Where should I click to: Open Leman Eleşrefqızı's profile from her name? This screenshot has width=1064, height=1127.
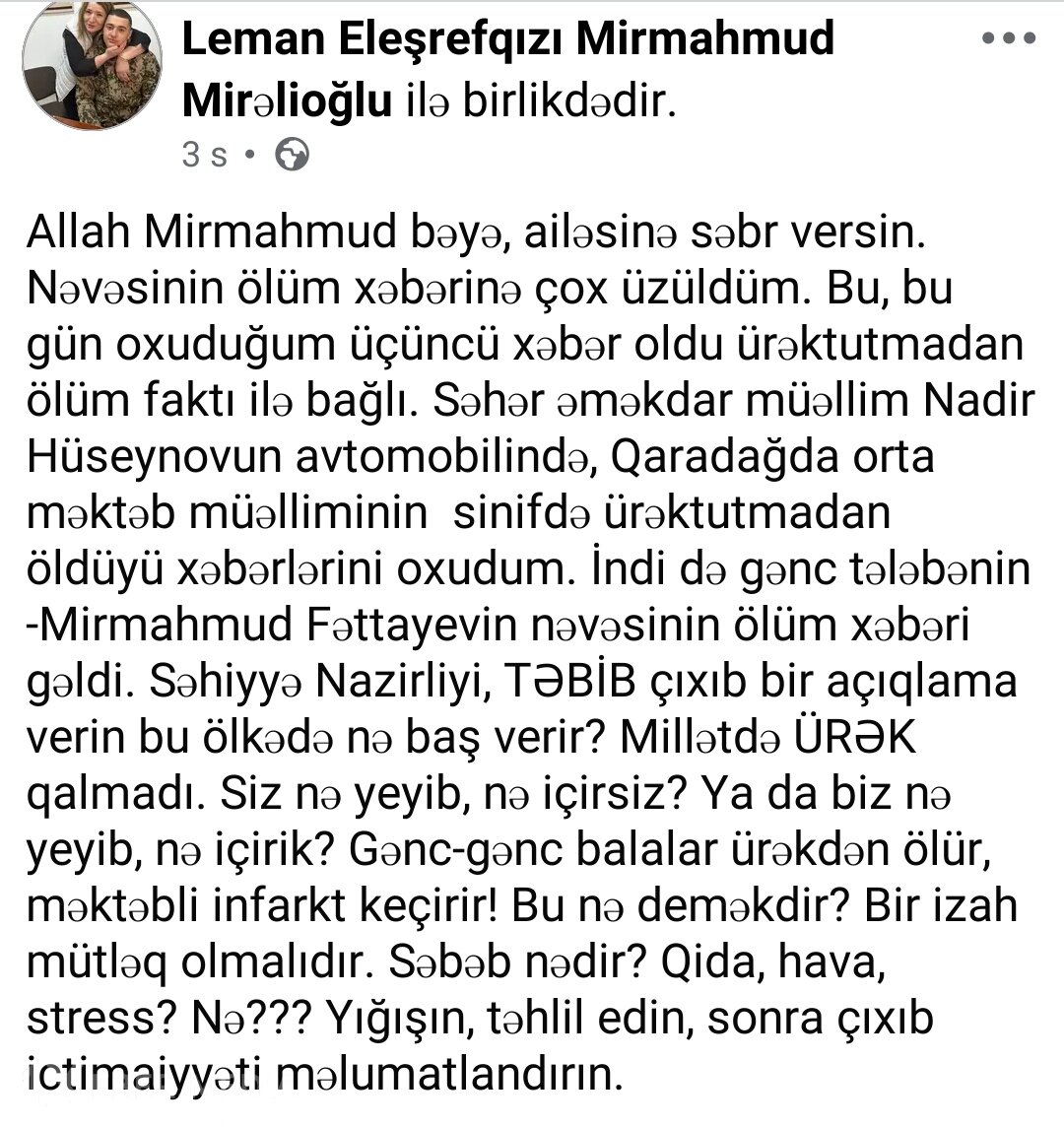coord(373,40)
